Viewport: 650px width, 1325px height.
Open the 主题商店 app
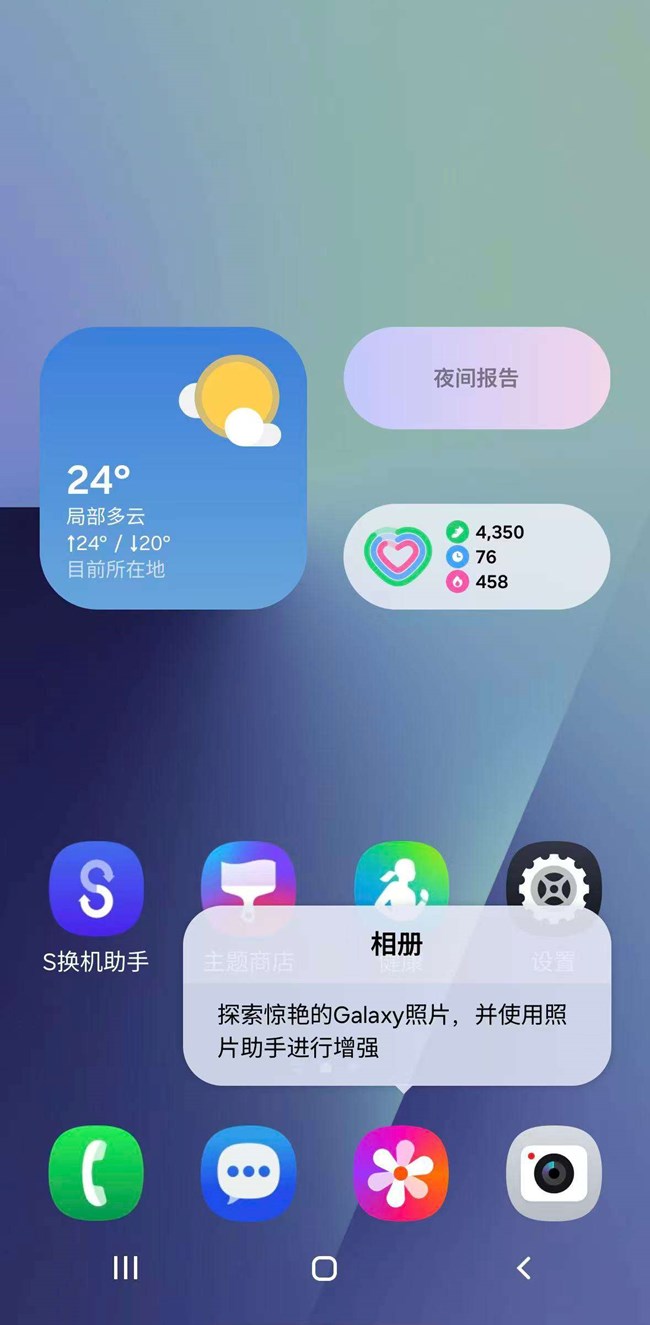point(248,874)
